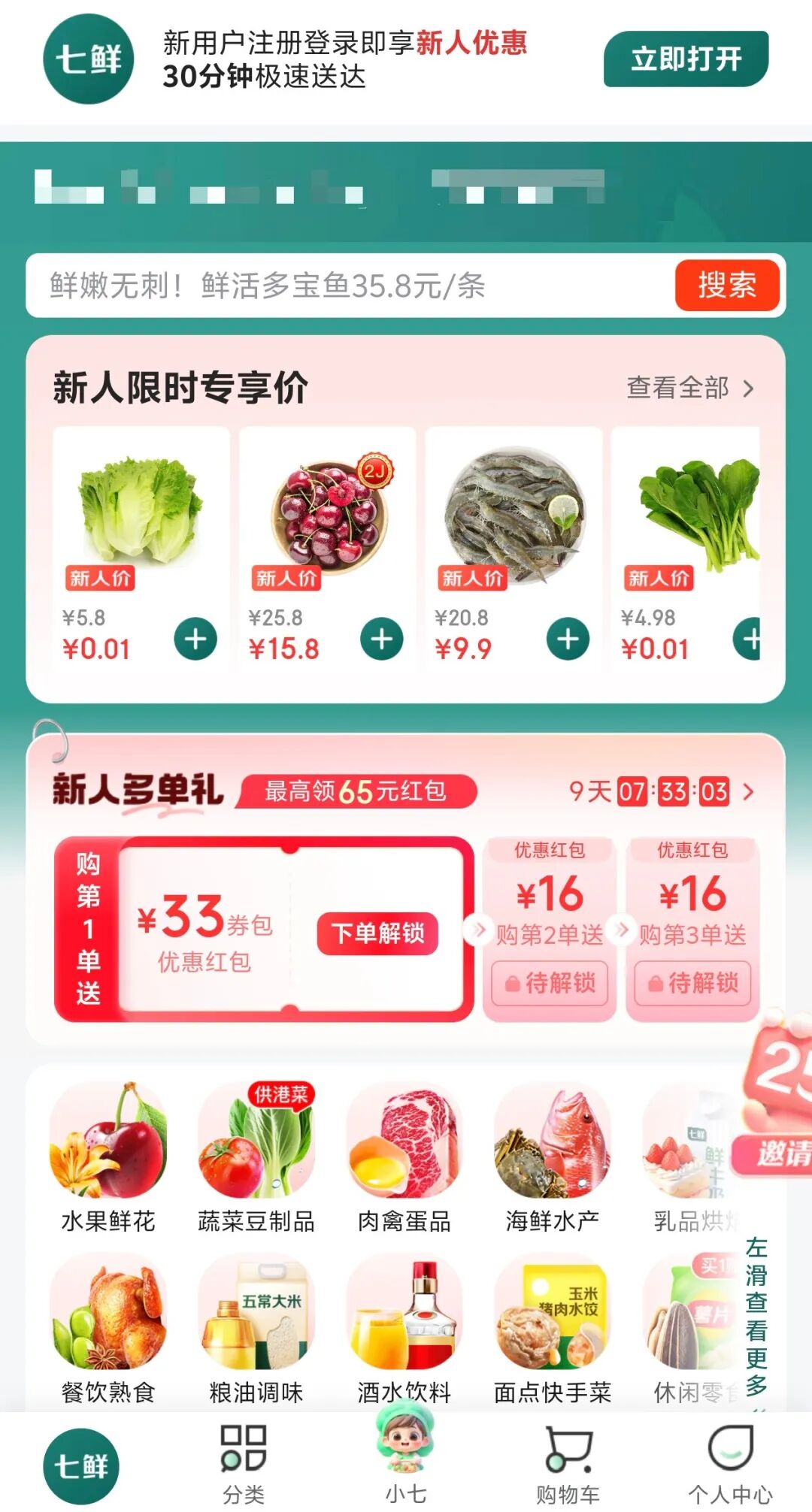The image size is (812, 1512).
Task: Go to the 粮油调味 category
Action: coord(256,1329)
